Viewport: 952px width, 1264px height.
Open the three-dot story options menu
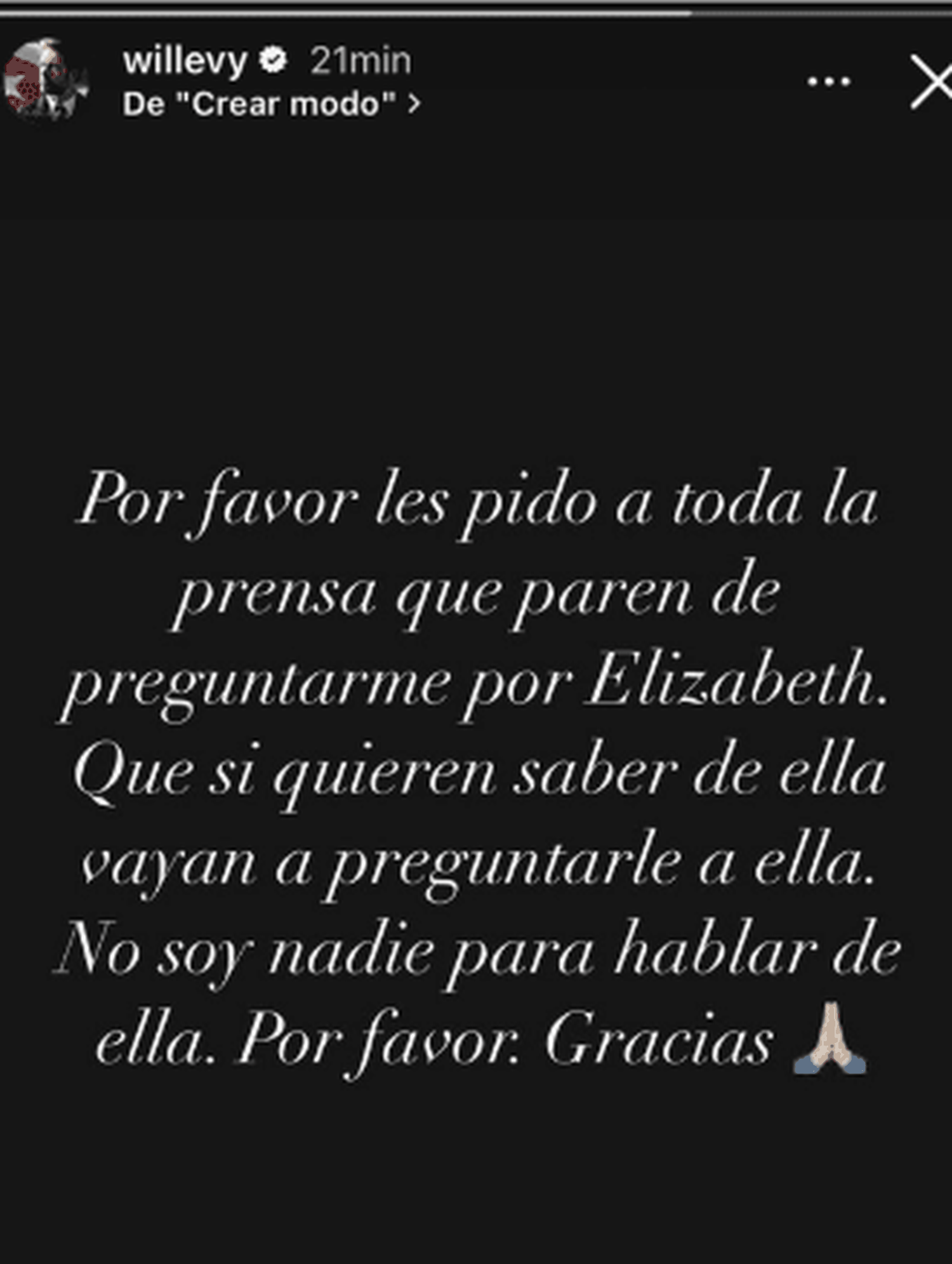pos(828,82)
